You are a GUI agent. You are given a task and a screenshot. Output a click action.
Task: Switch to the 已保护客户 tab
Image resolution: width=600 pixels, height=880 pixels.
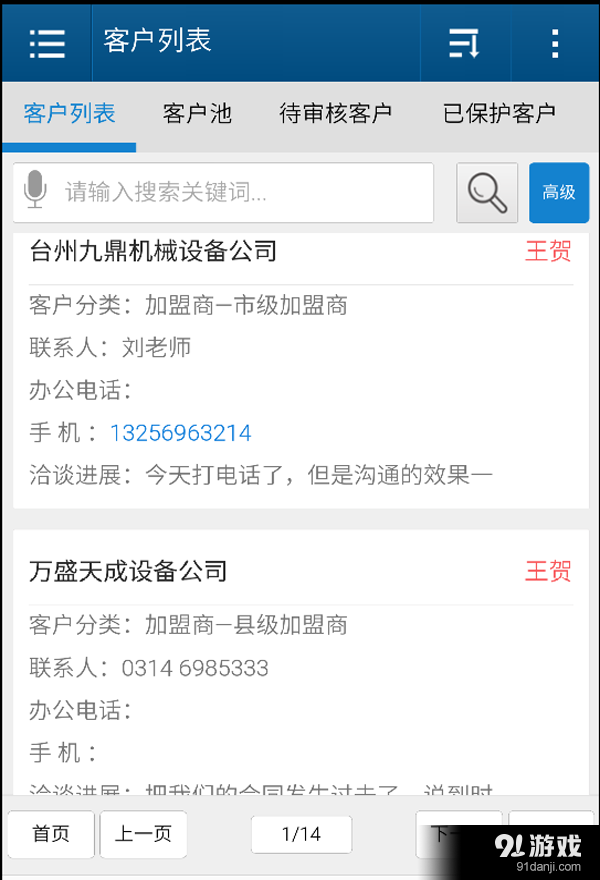[498, 114]
